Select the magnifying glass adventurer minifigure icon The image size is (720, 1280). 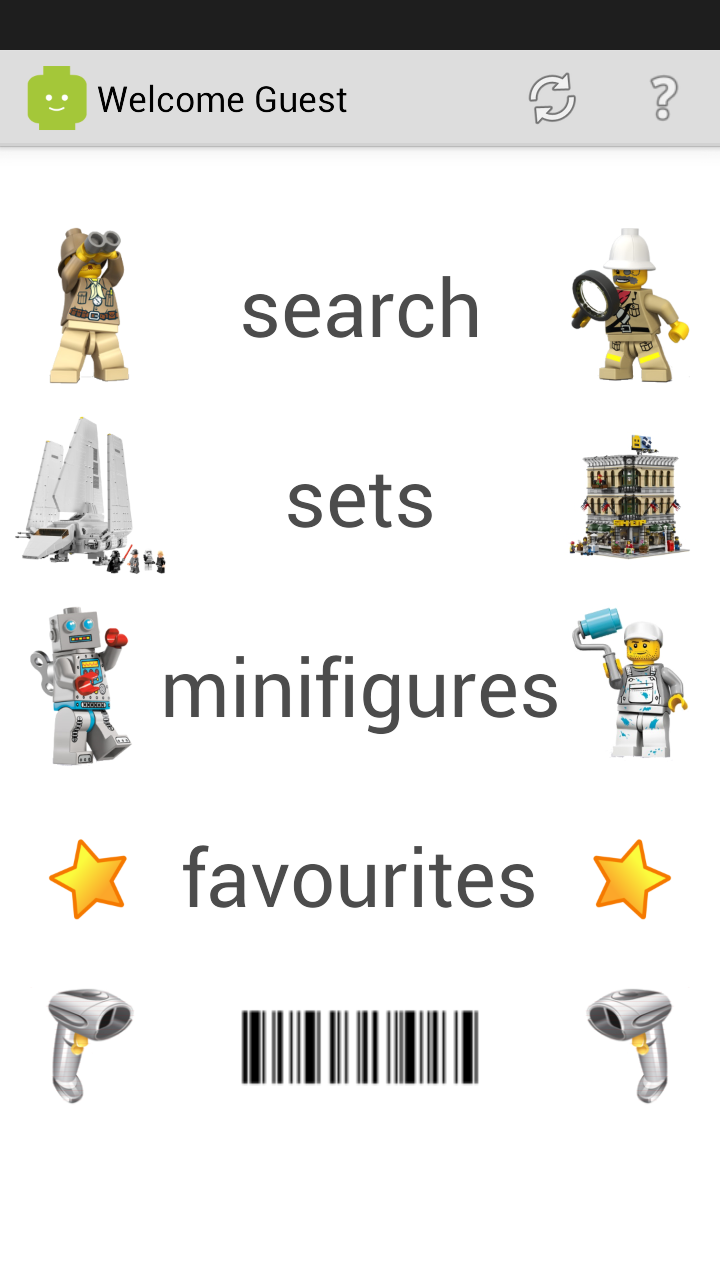[x=630, y=305]
